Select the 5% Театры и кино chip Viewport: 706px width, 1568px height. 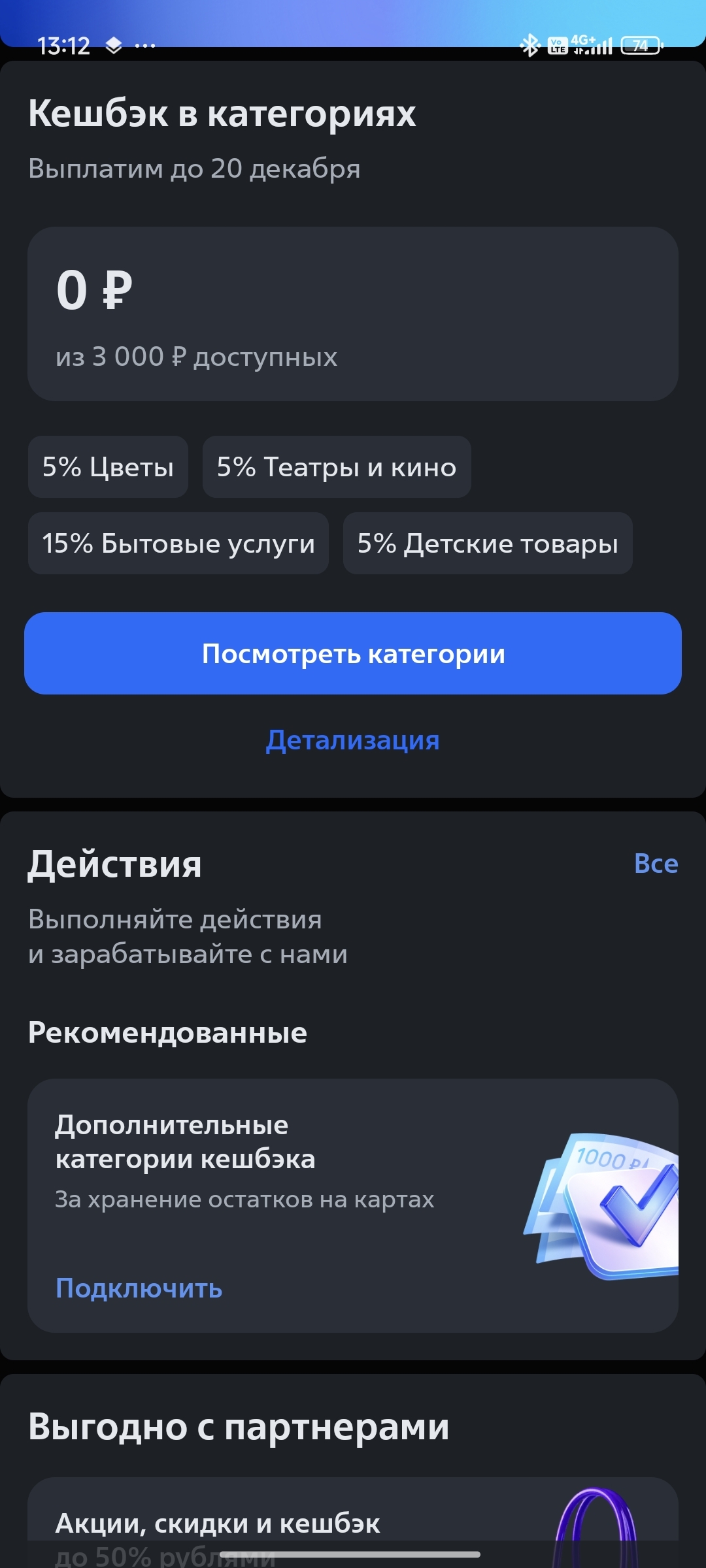tap(337, 467)
